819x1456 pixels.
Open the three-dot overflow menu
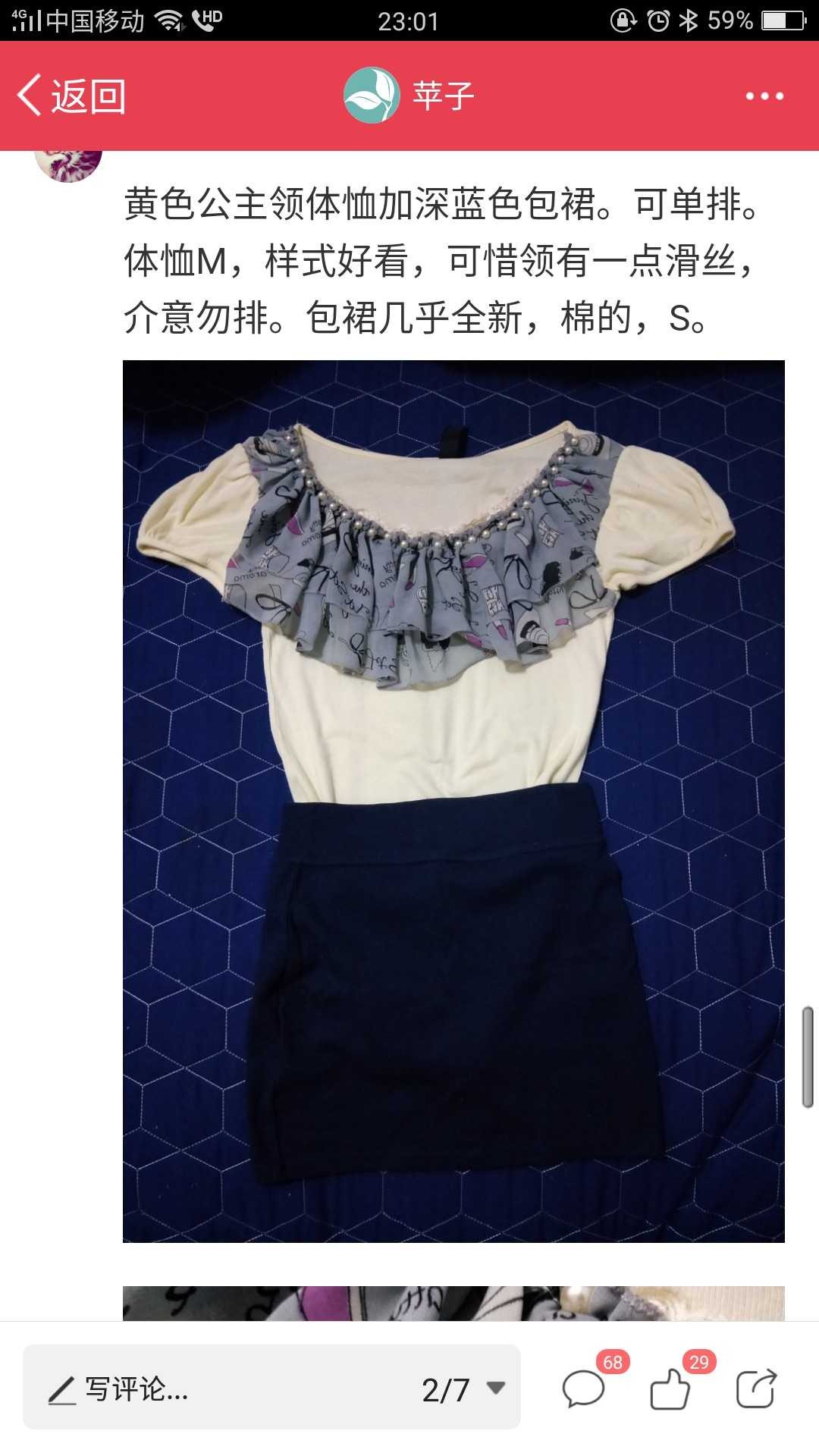(x=764, y=96)
